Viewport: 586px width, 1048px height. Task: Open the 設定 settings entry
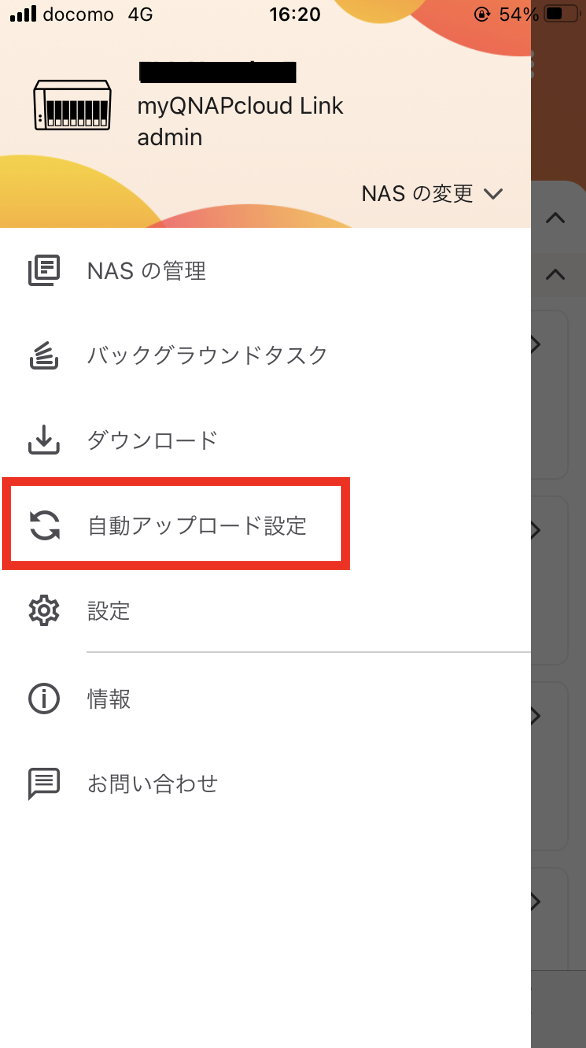tap(265, 610)
